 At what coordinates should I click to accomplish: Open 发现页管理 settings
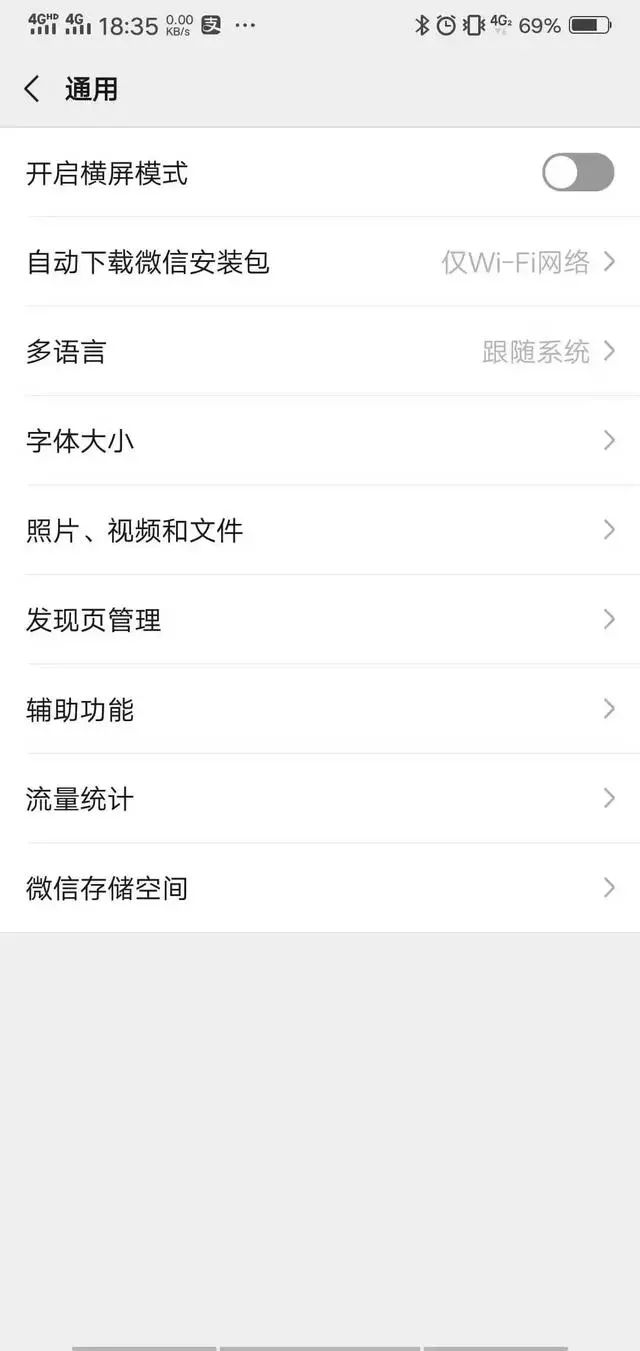coord(320,620)
